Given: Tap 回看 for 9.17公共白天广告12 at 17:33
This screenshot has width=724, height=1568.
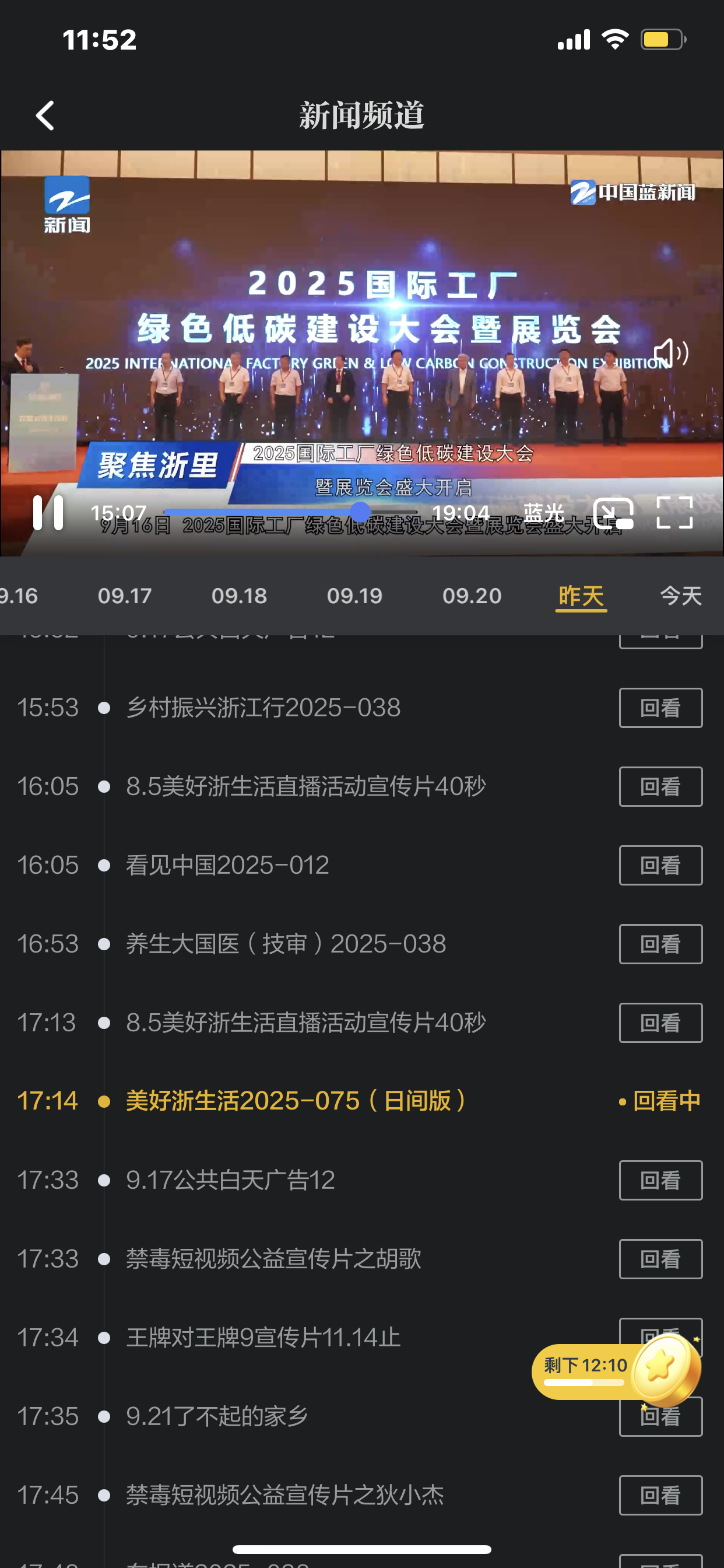Looking at the screenshot, I should click(660, 1180).
